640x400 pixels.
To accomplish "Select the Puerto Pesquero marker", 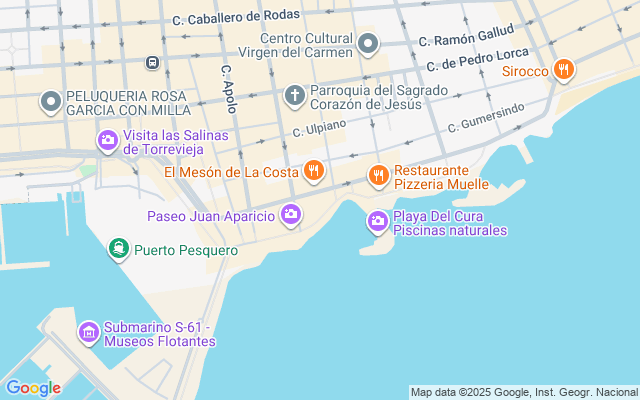I will click(119, 249).
